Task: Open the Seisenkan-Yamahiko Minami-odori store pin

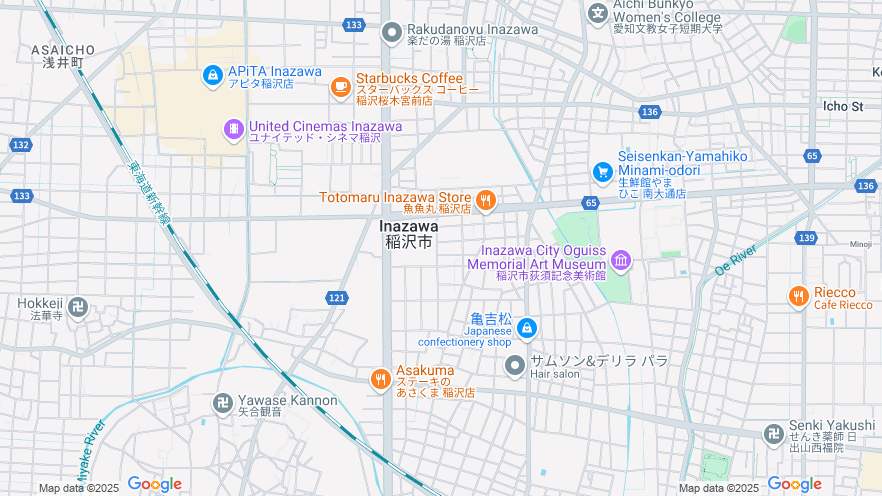Action: click(x=602, y=172)
